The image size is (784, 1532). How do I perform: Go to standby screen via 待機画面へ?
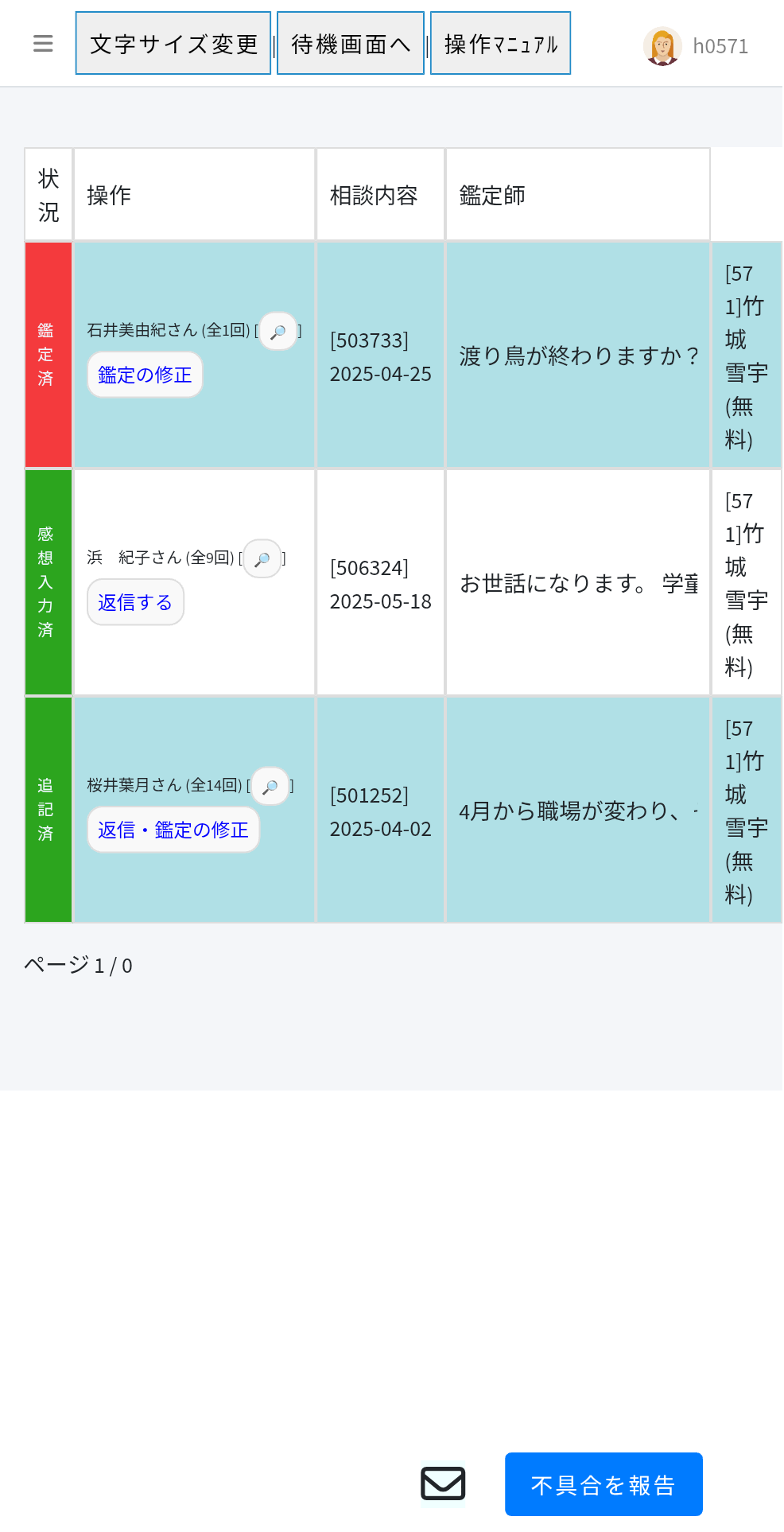[351, 44]
